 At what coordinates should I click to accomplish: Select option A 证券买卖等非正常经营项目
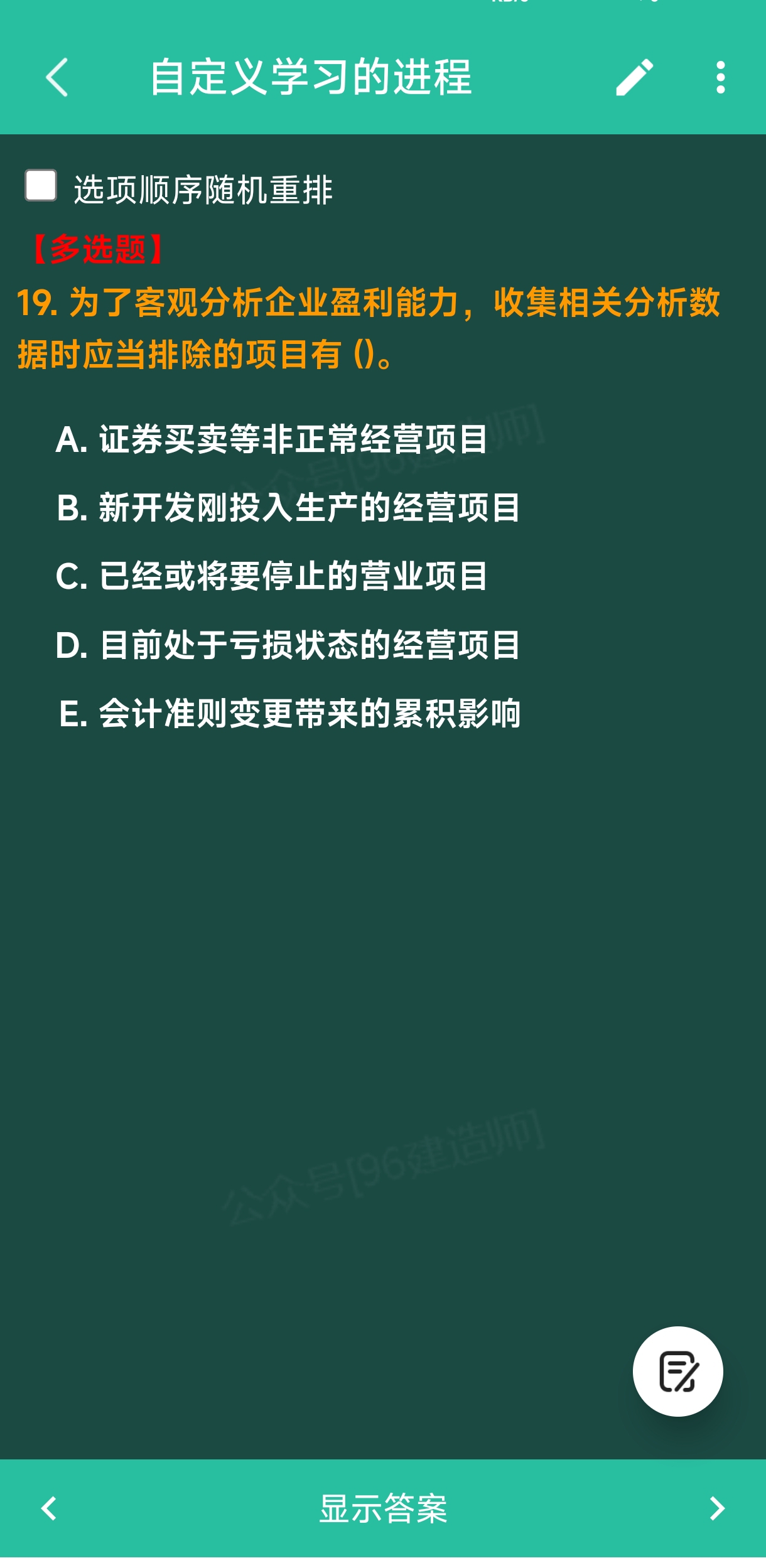coord(271,439)
